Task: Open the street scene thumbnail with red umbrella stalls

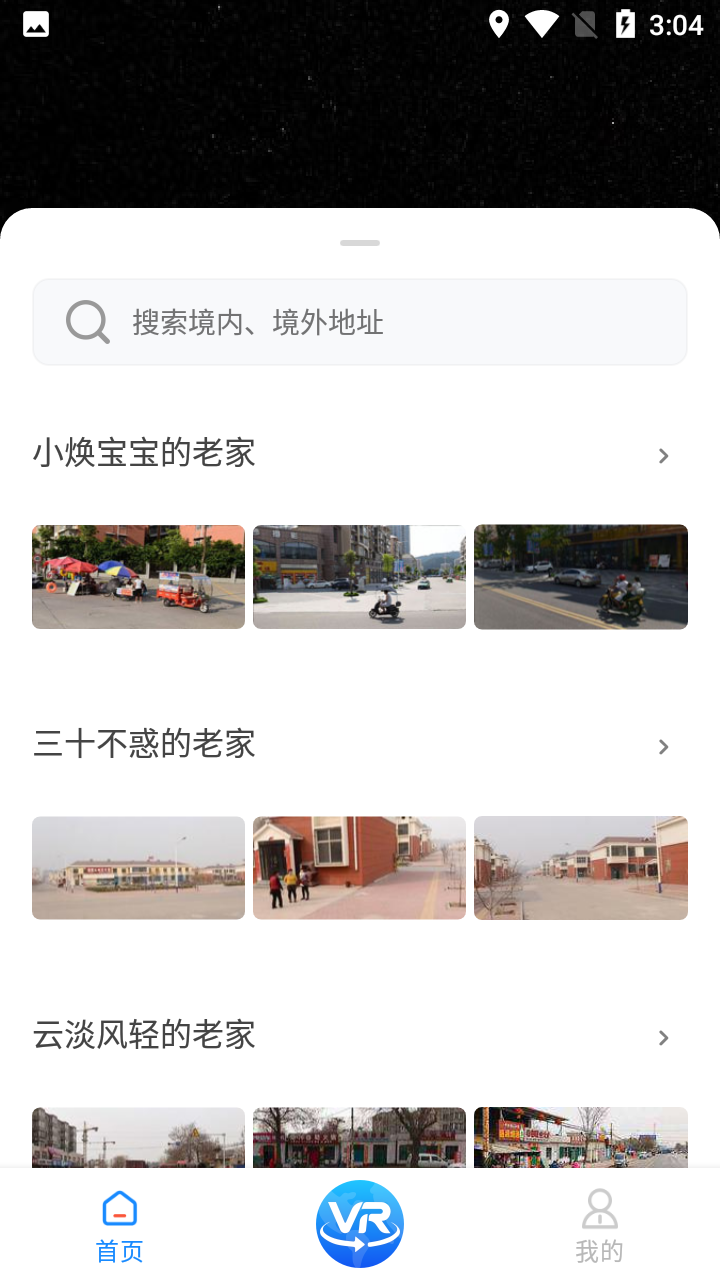Action: [138, 576]
